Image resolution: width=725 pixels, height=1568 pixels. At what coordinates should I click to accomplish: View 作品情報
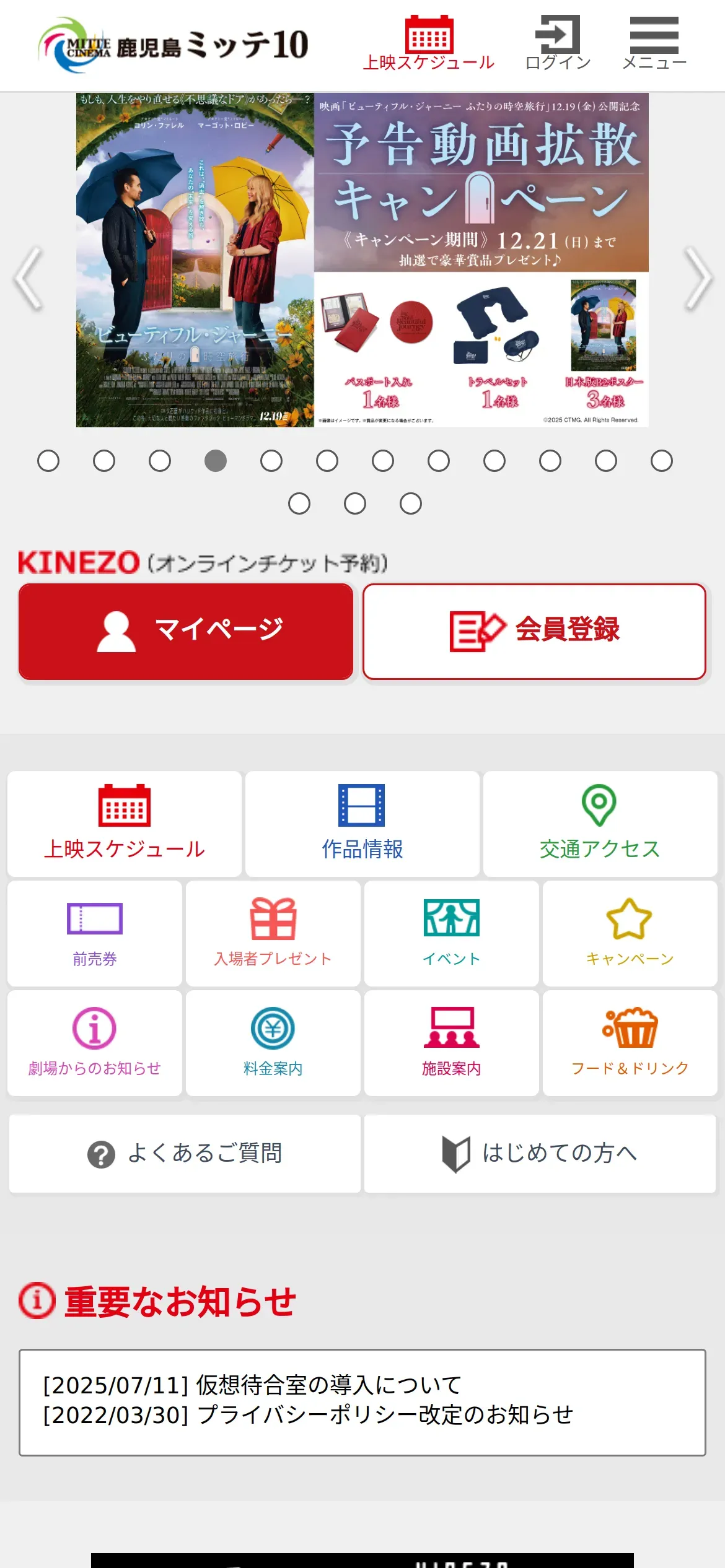(362, 823)
